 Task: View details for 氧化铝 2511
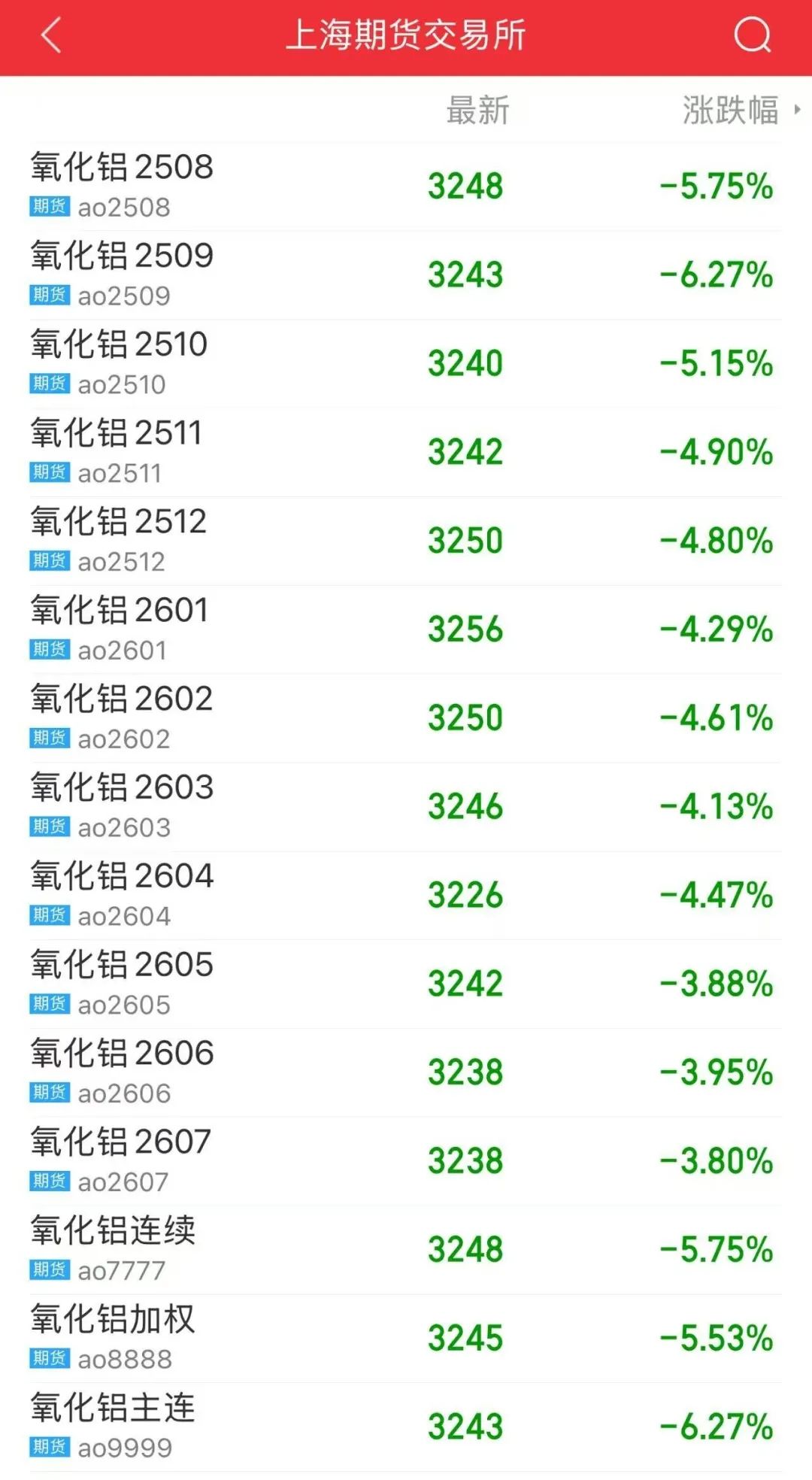406,453
